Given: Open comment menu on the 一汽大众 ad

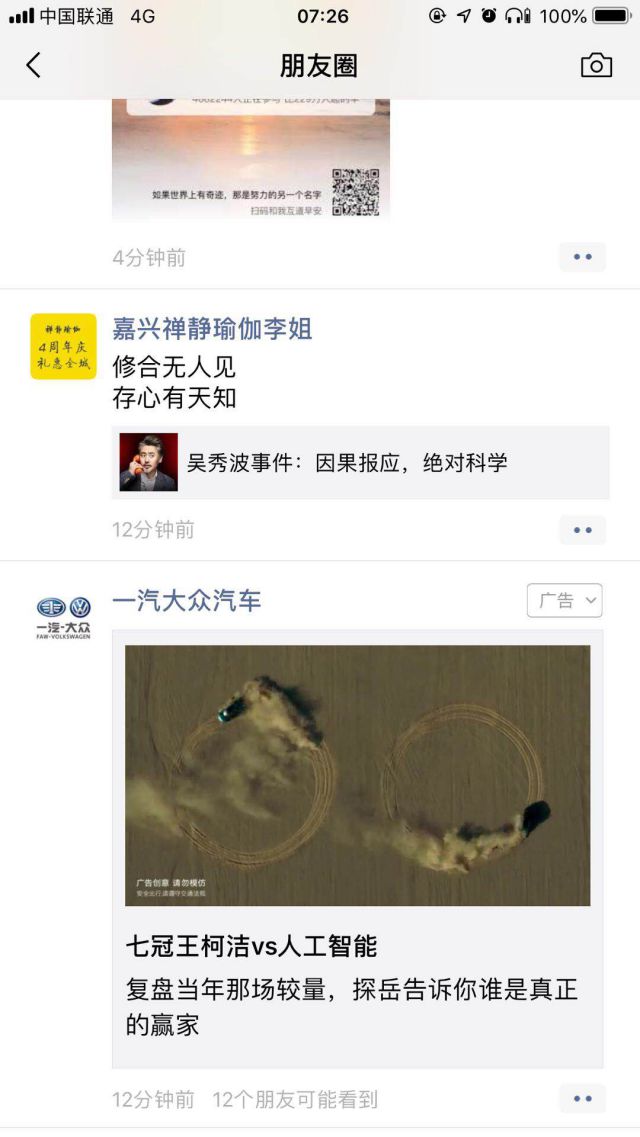Looking at the screenshot, I should tap(582, 1099).
